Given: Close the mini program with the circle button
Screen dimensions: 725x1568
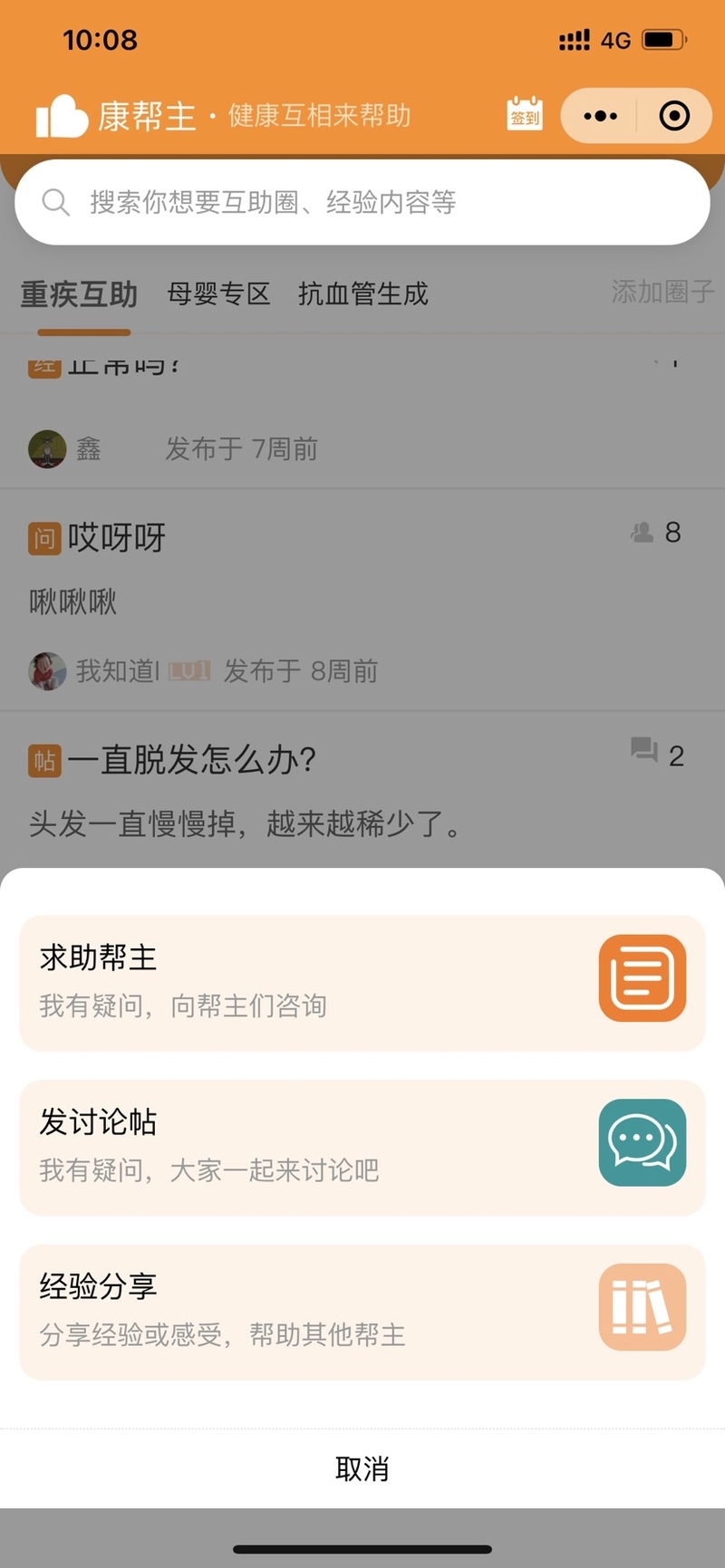Looking at the screenshot, I should pyautogui.click(x=674, y=116).
